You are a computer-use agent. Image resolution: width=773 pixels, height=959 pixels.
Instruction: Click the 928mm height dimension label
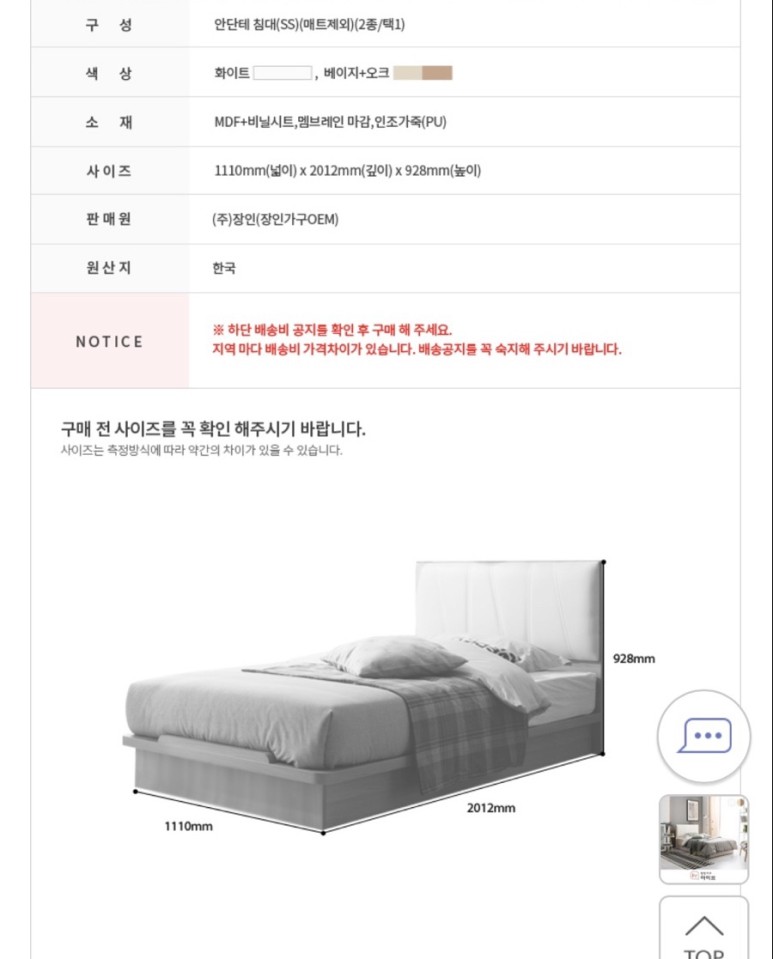[634, 658]
